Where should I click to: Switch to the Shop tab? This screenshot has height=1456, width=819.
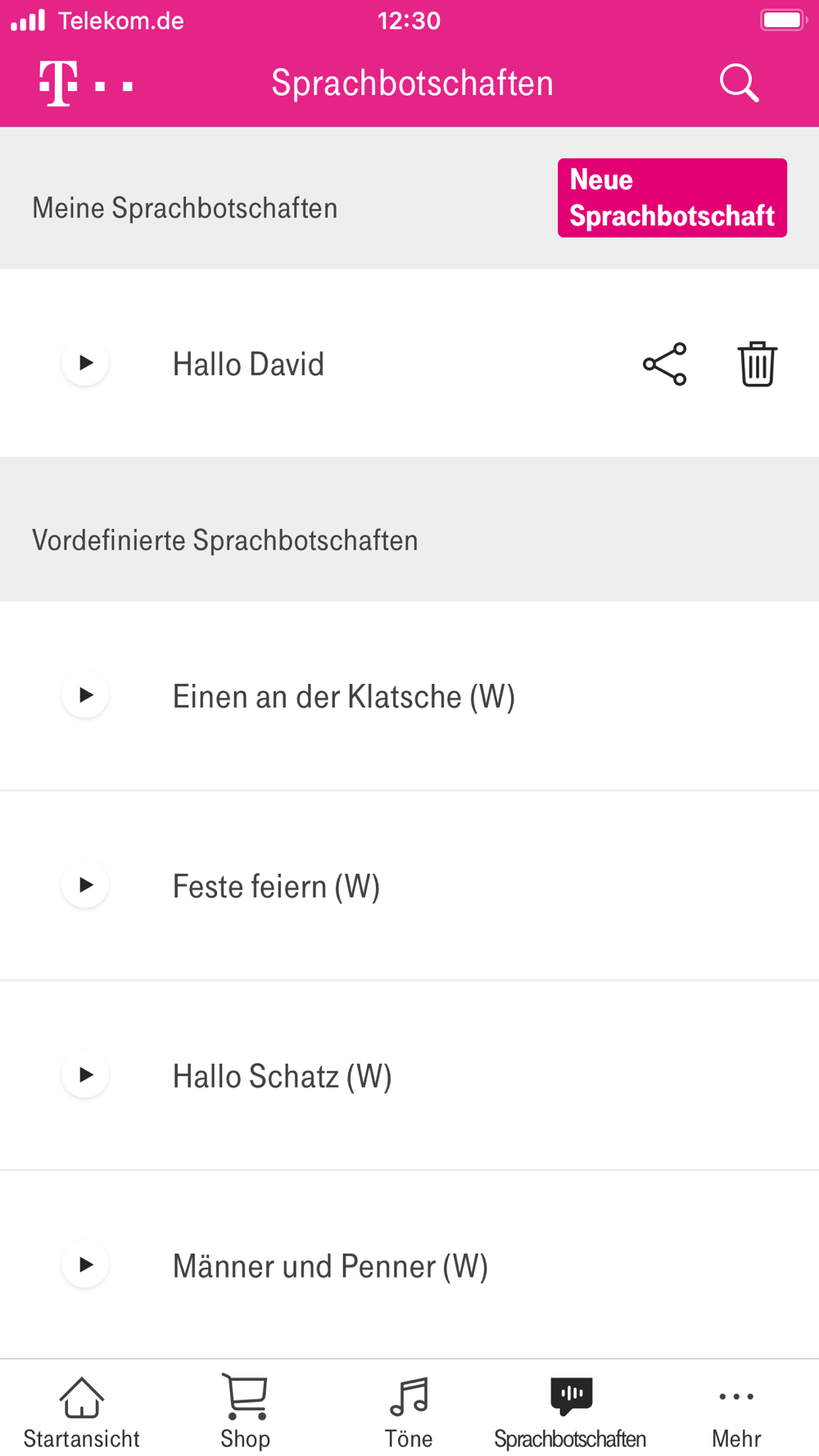click(x=245, y=1412)
